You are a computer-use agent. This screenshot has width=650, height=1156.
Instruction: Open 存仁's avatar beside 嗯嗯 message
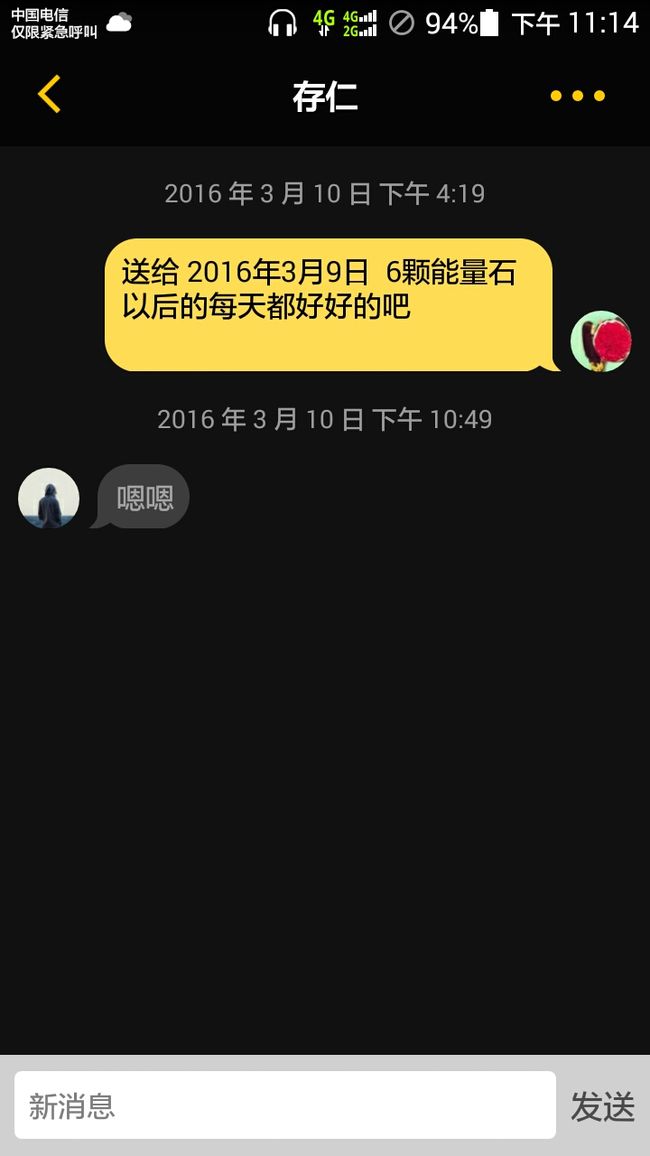coord(49,498)
